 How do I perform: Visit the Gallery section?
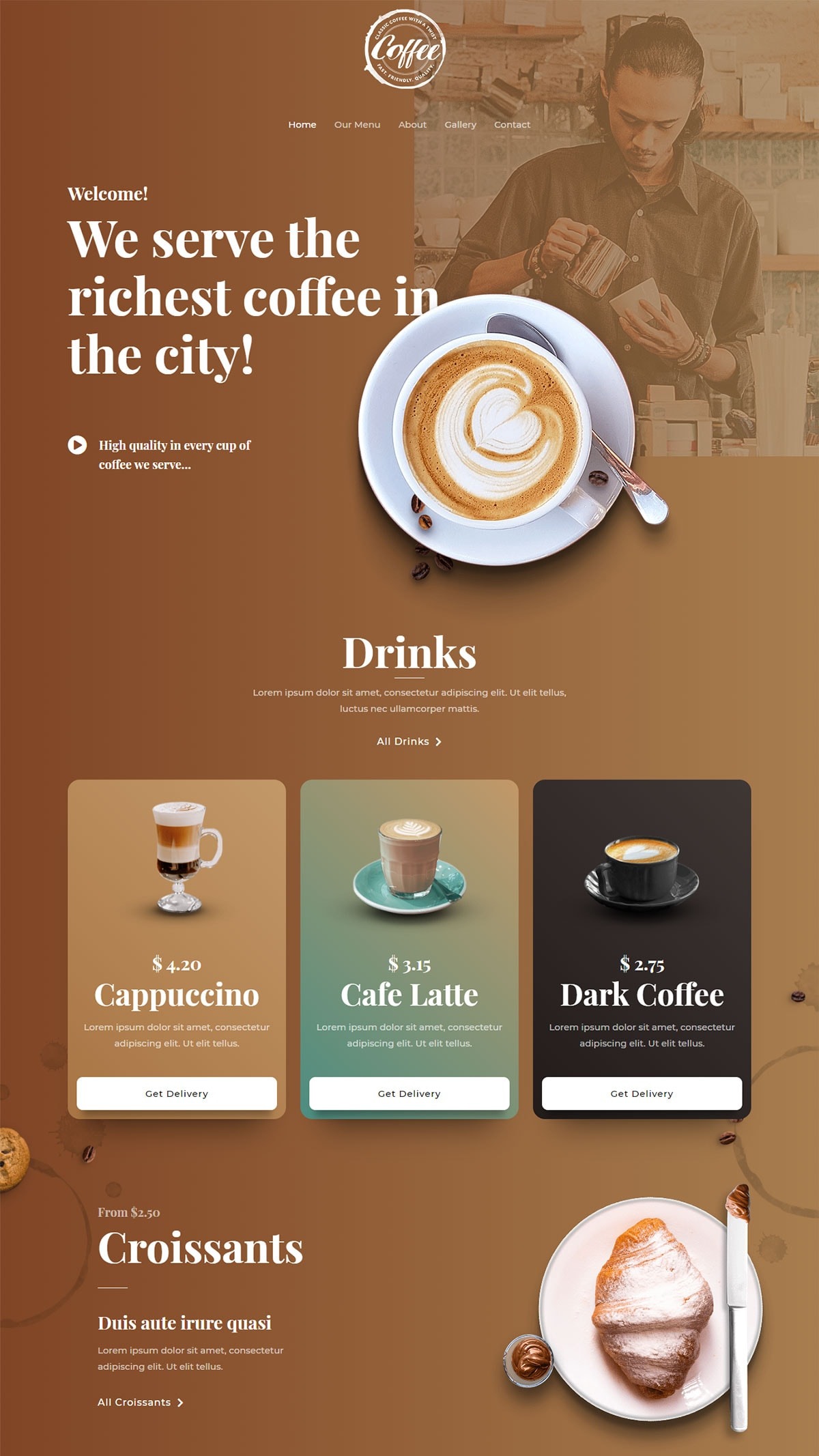pyautogui.click(x=460, y=125)
